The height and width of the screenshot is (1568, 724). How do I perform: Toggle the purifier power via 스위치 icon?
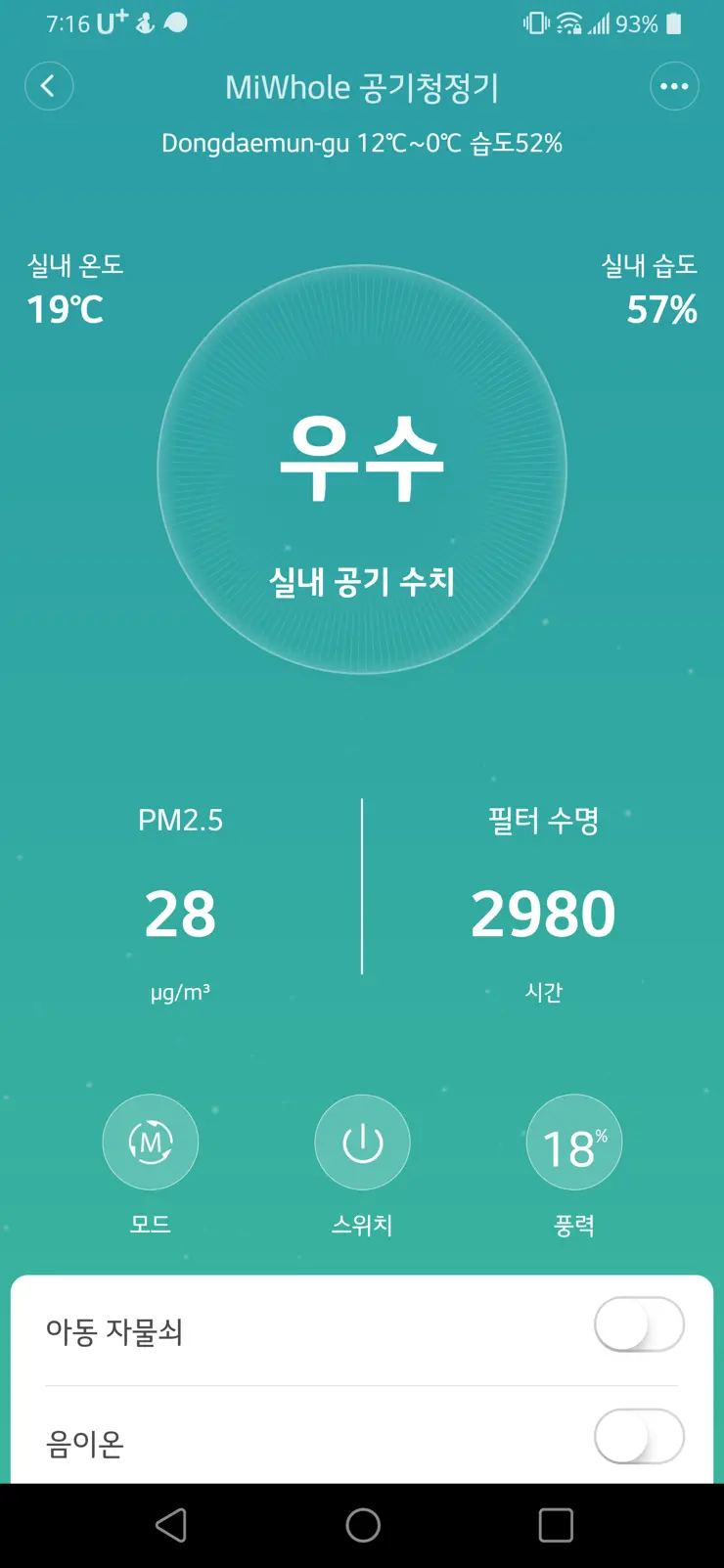pos(362,1142)
